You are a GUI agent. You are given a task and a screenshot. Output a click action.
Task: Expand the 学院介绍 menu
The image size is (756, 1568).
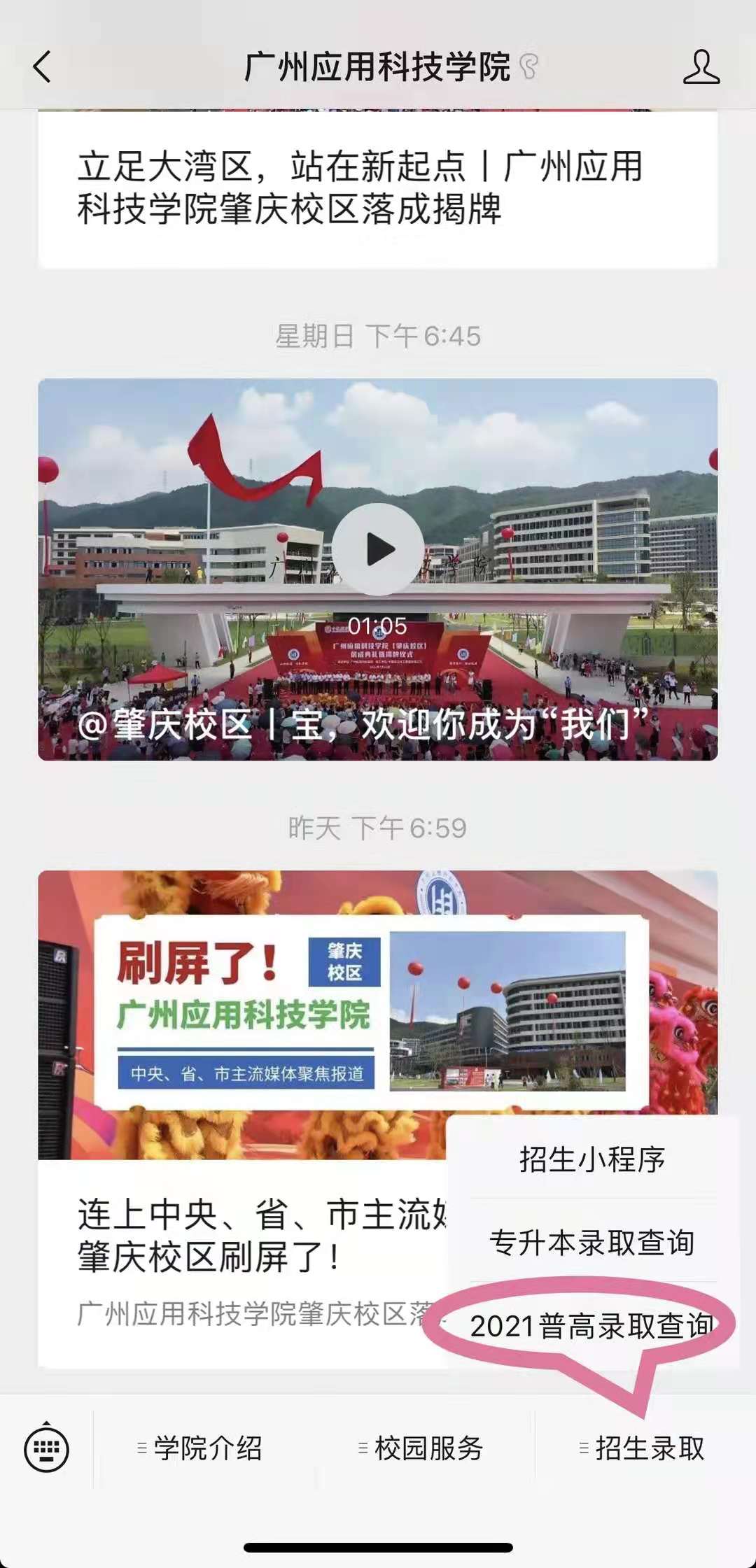pyautogui.click(x=200, y=1448)
